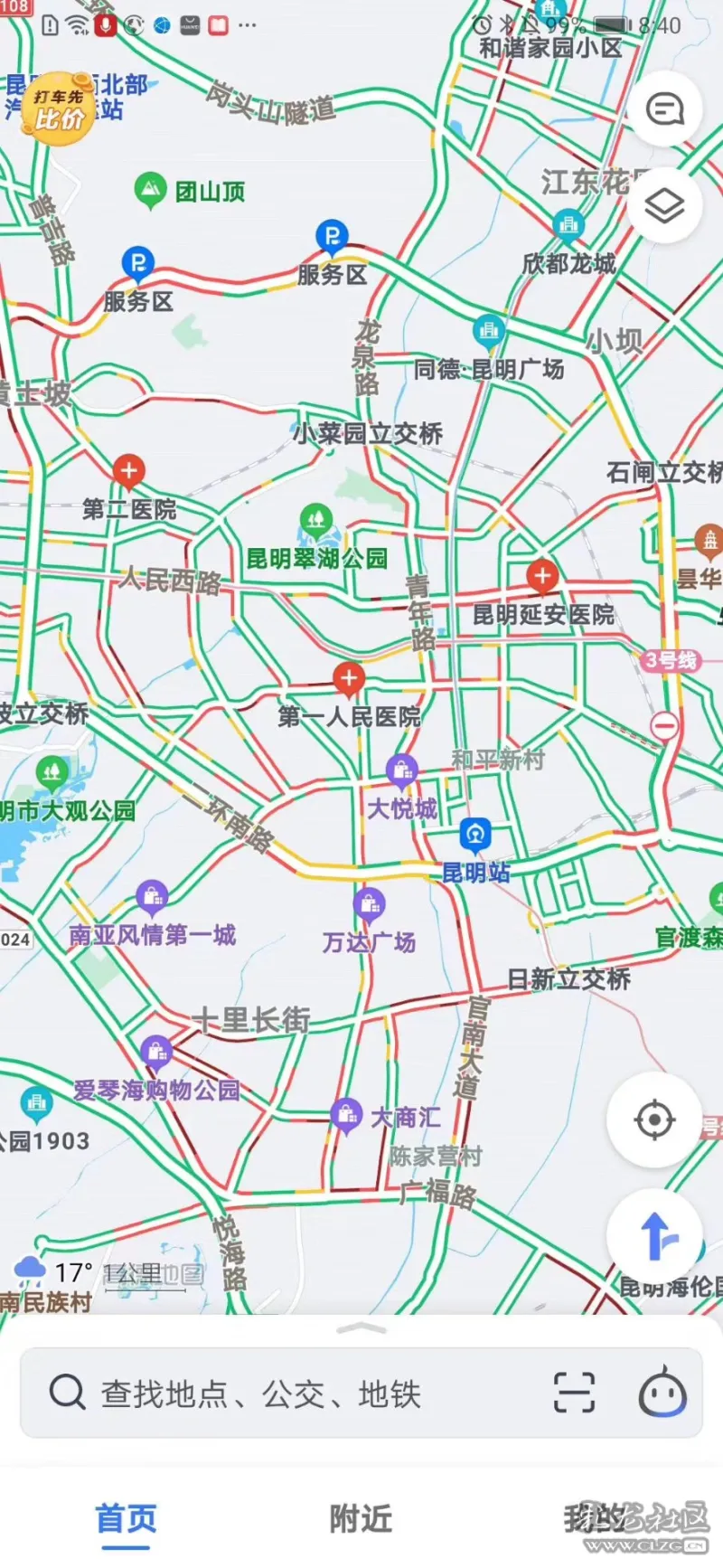The width and height of the screenshot is (723, 1568).
Task: Open the route directions button
Action: (654, 1234)
